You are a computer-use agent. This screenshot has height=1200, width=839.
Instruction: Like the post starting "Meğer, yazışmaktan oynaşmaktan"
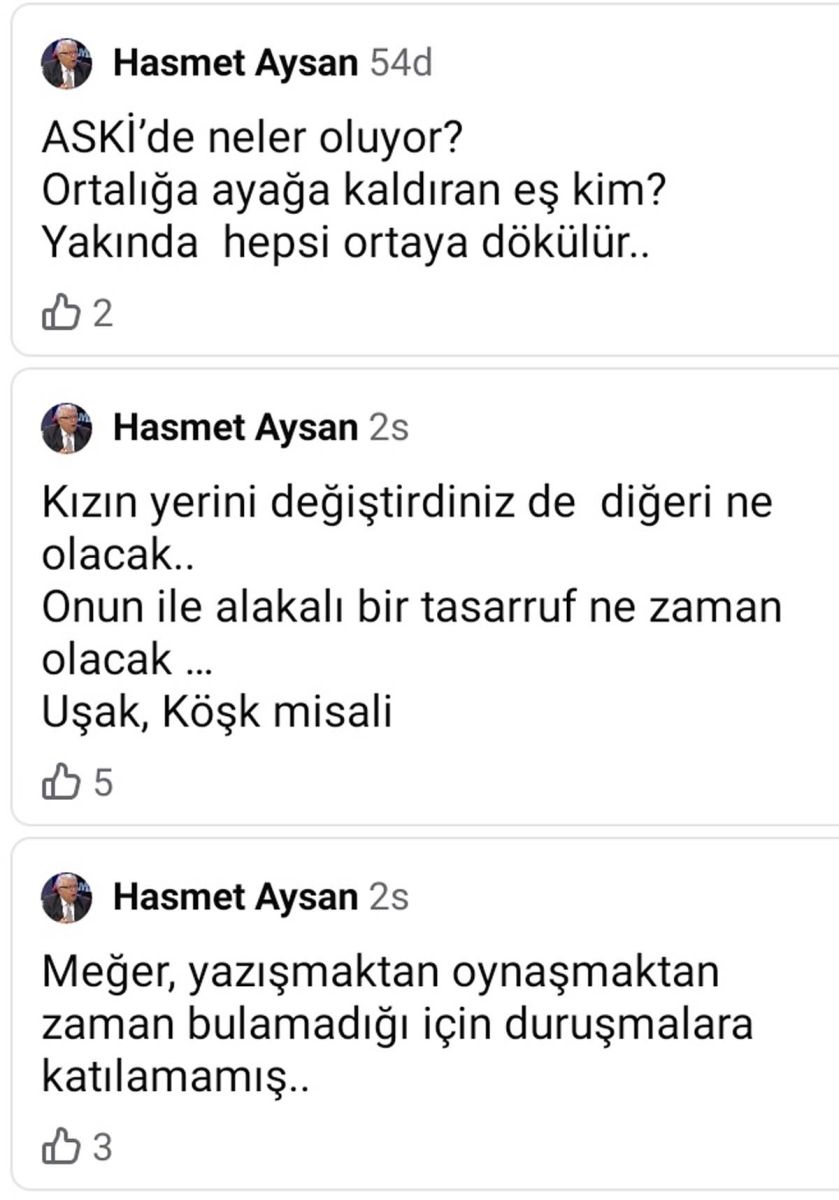(x=60, y=1147)
